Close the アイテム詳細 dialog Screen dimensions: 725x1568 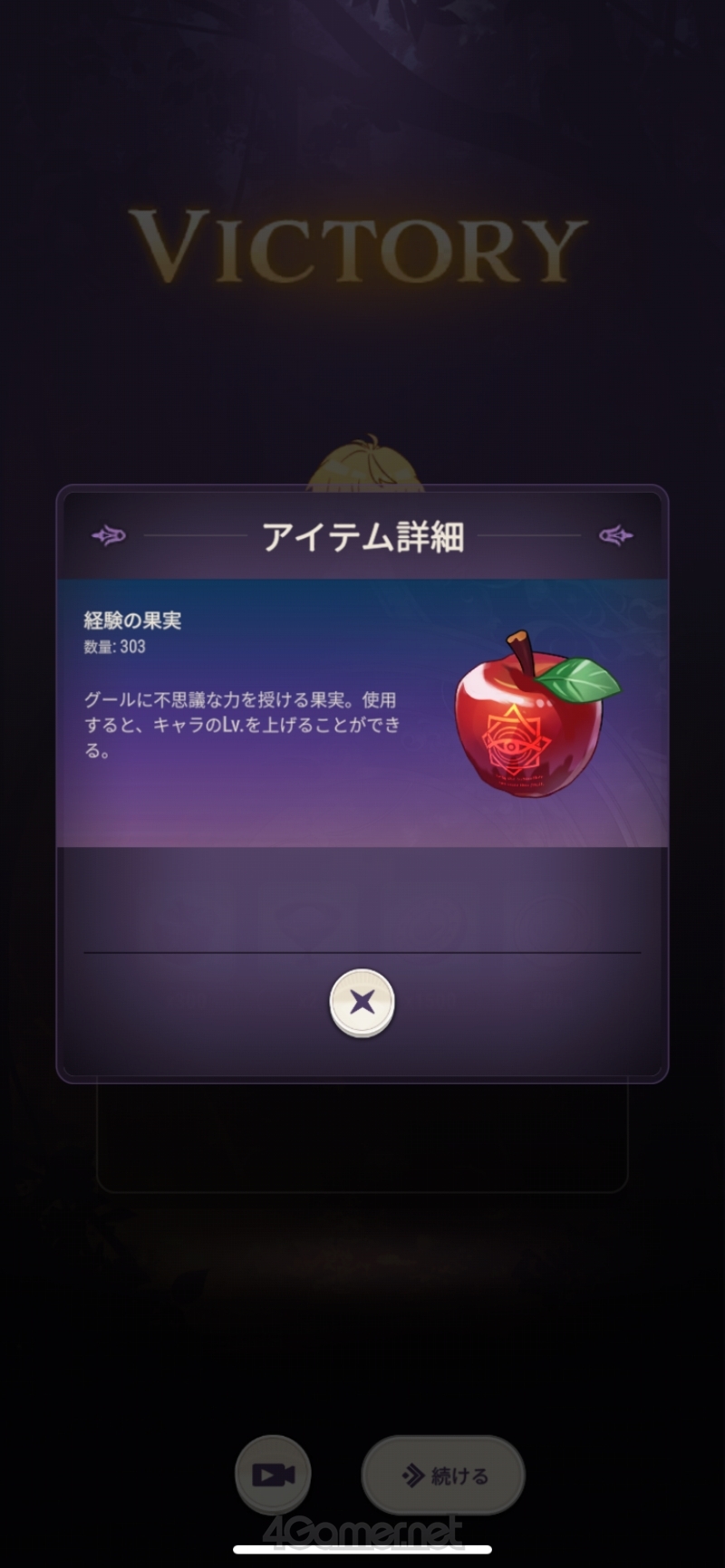click(362, 1003)
